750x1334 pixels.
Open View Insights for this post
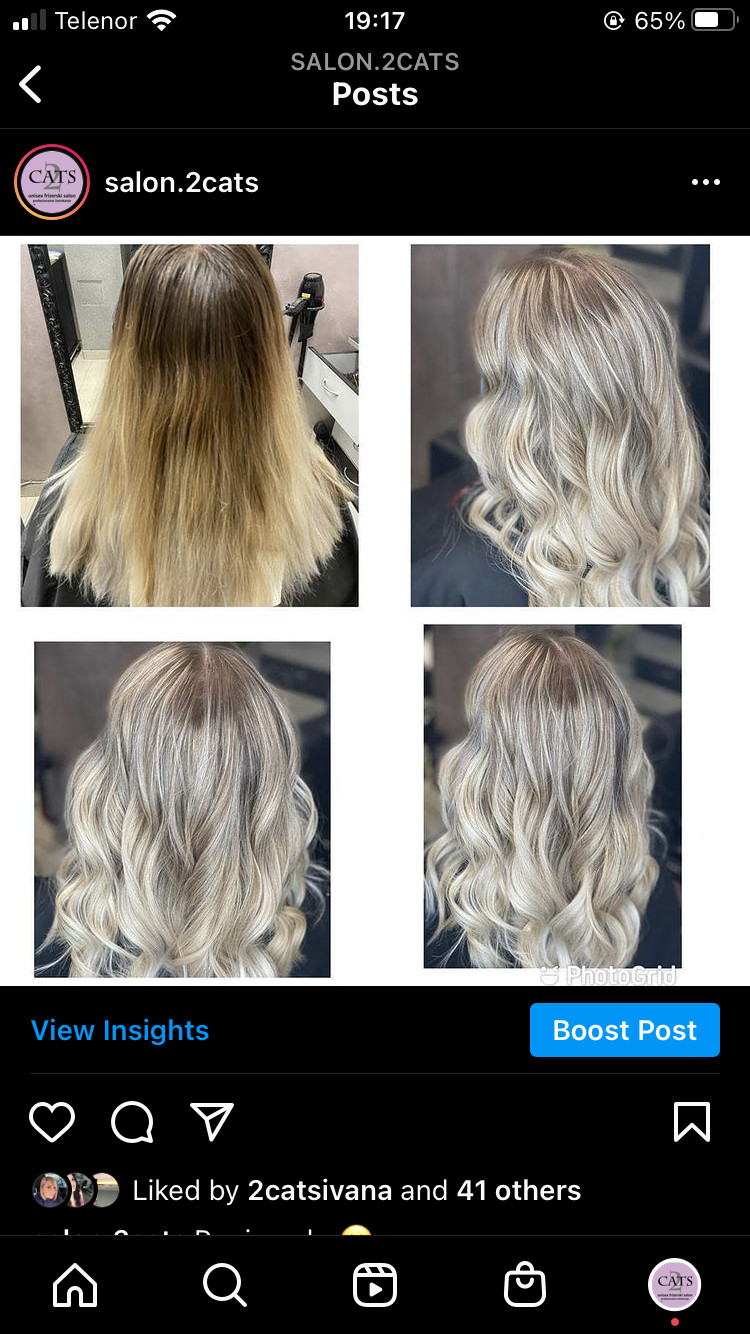click(x=120, y=1030)
